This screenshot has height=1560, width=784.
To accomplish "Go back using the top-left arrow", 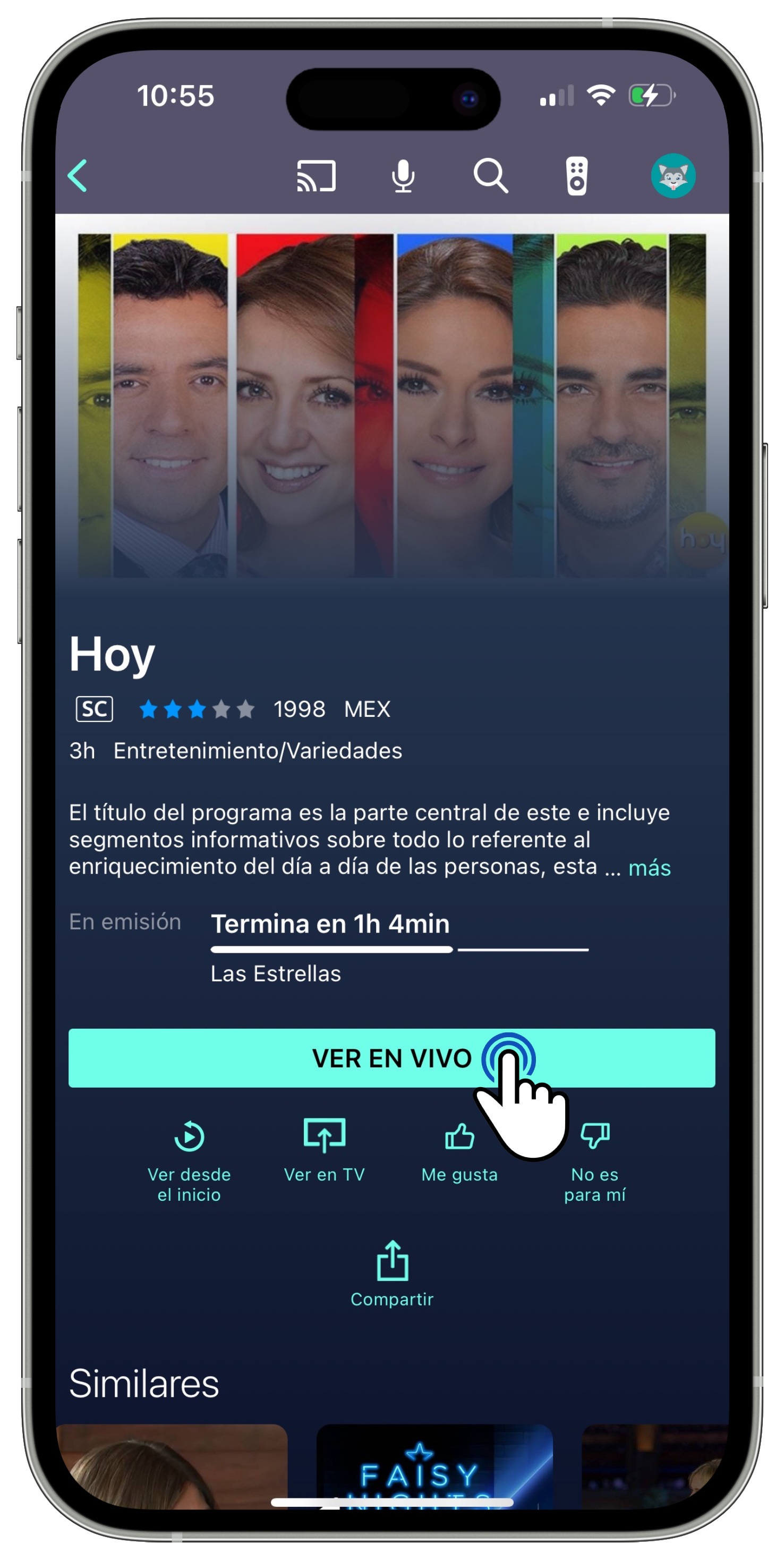I will click(78, 176).
